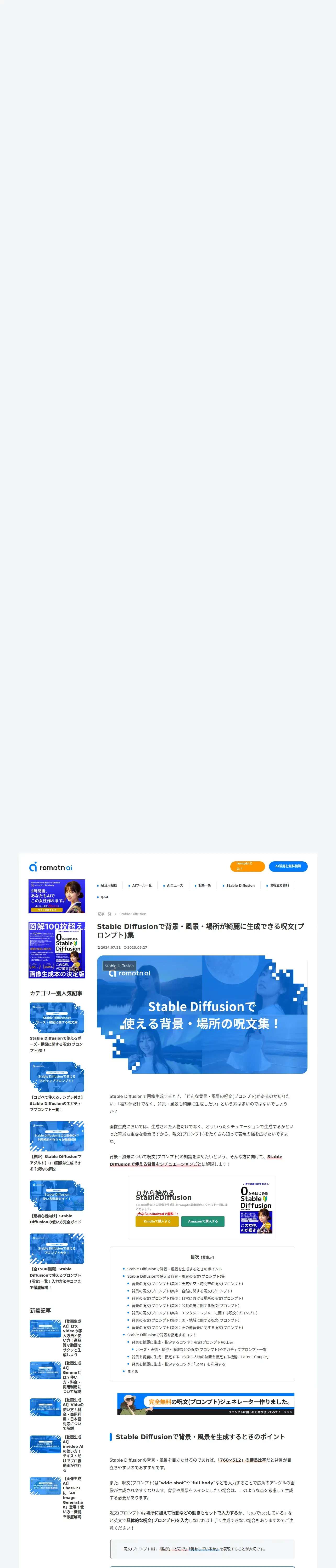Image resolution: width=336 pixels, height=1568 pixels.
Task: Go to the AI活用相談 menu item
Action: point(108,886)
